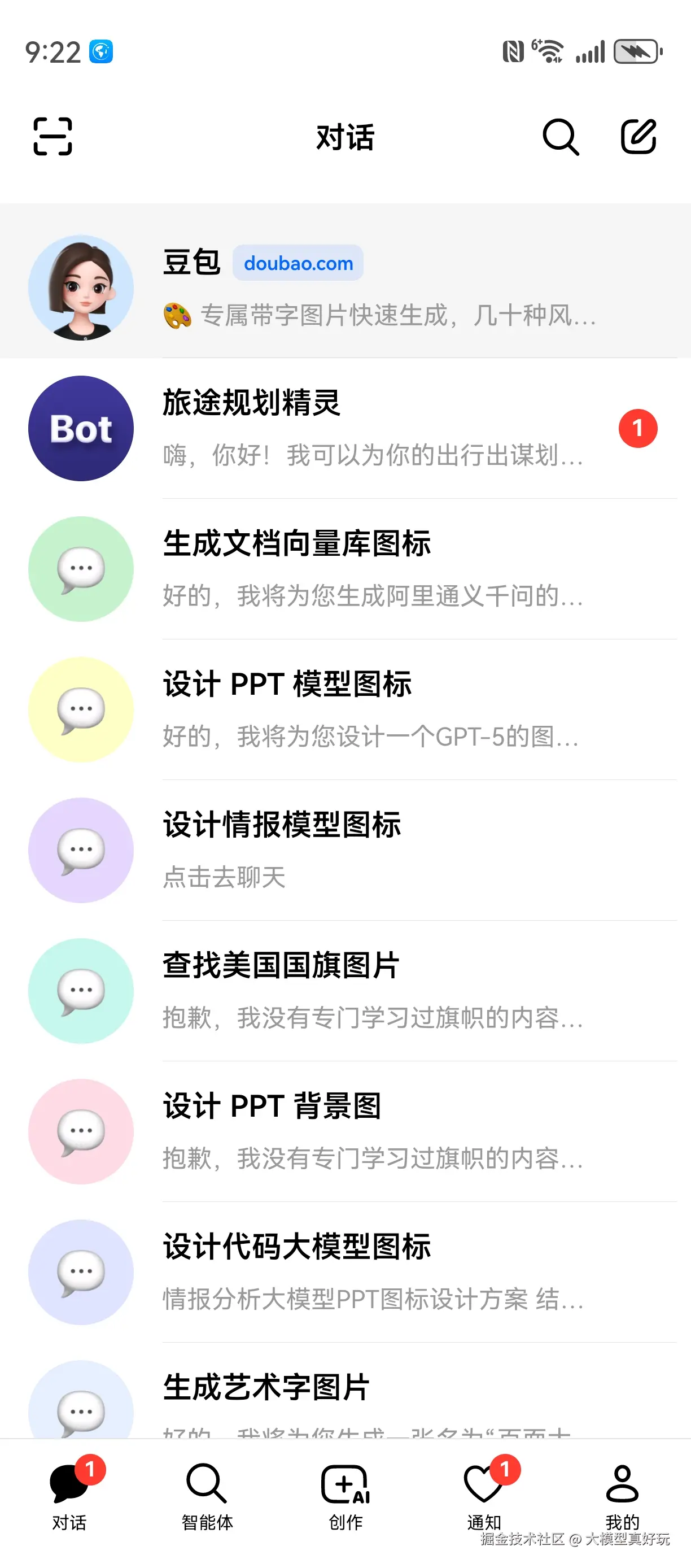Start a new conversation with compose icon
This screenshot has width=691, height=1568.
(638, 136)
